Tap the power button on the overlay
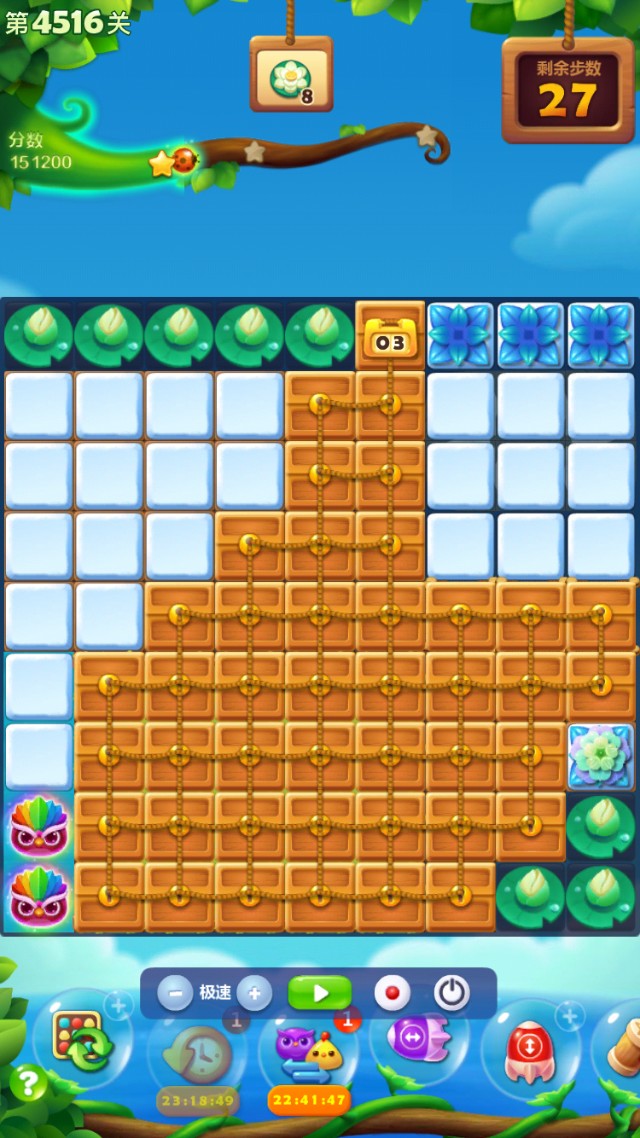This screenshot has height=1138, width=640. tap(452, 993)
